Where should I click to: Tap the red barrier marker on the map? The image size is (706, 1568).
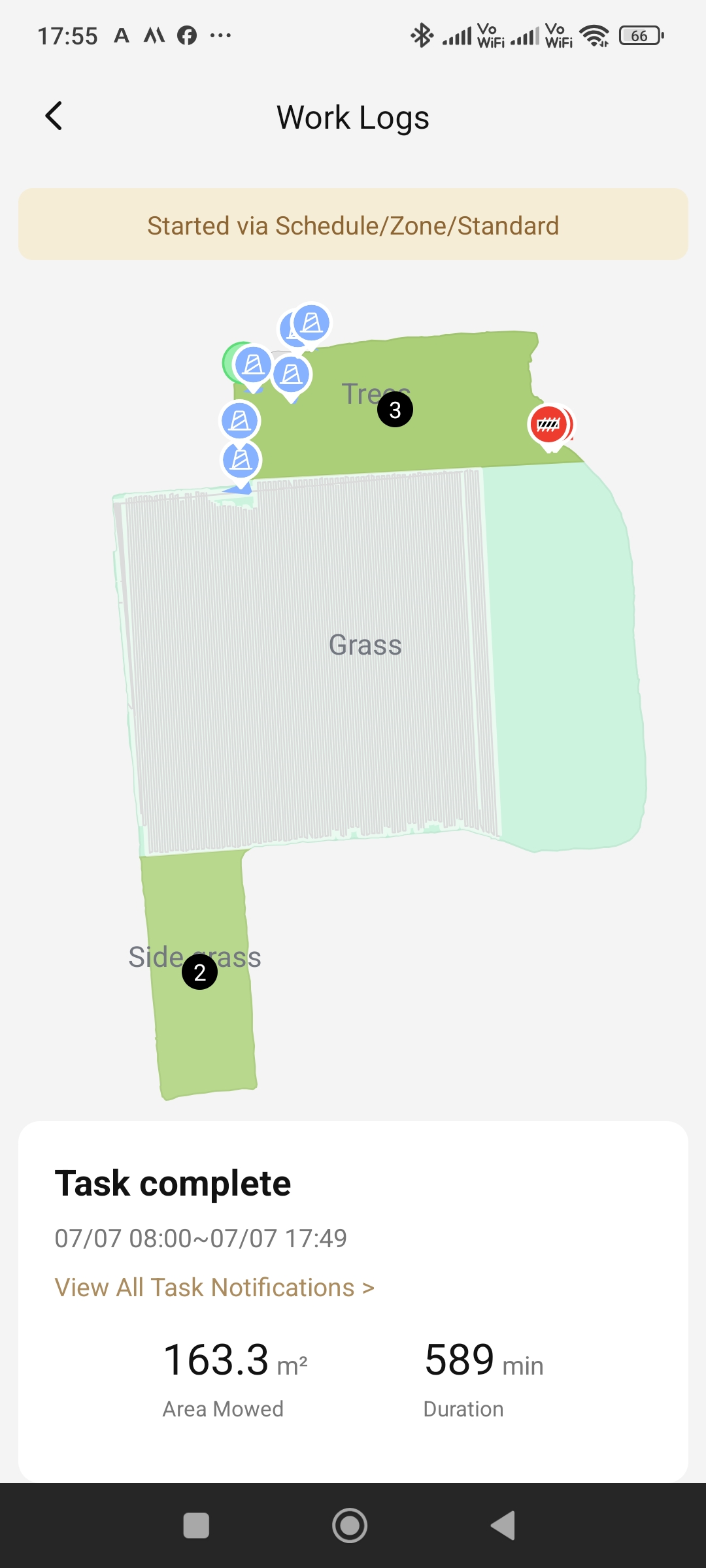[x=549, y=425]
